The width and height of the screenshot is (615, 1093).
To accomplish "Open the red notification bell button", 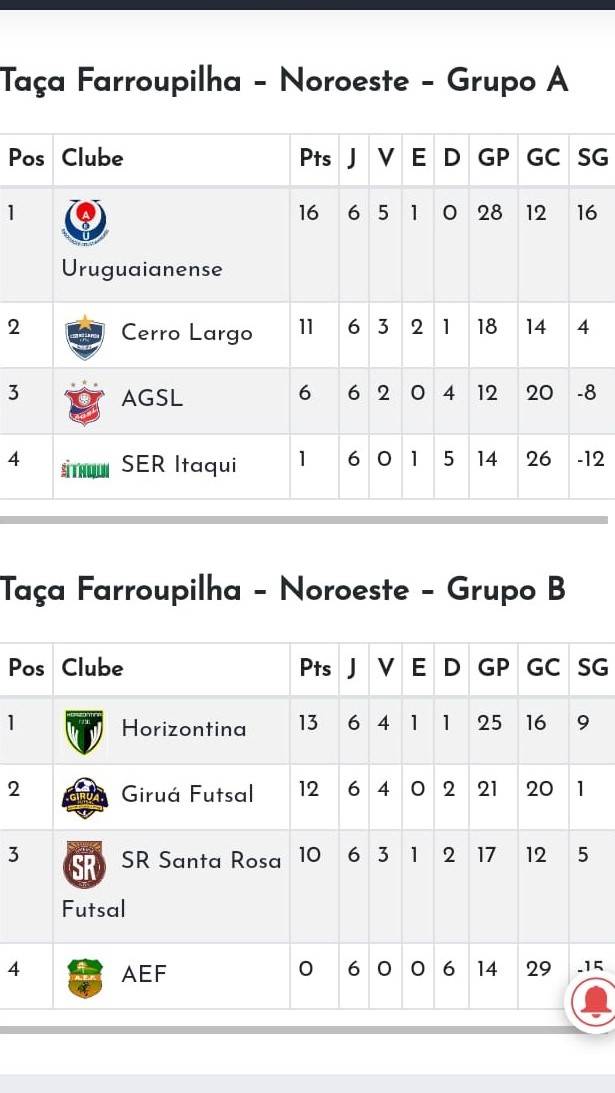I will [593, 1000].
